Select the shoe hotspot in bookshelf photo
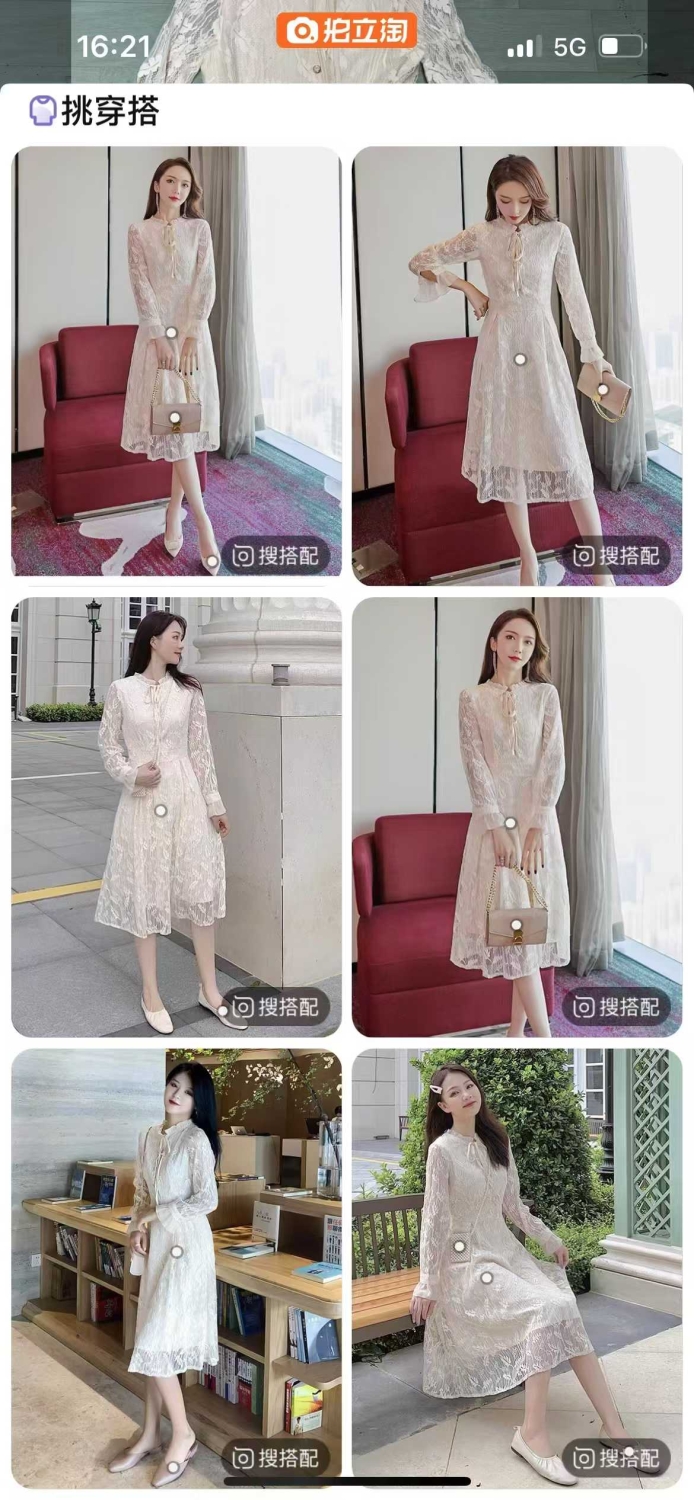Viewport: 694px width, 1500px height. [173, 1467]
